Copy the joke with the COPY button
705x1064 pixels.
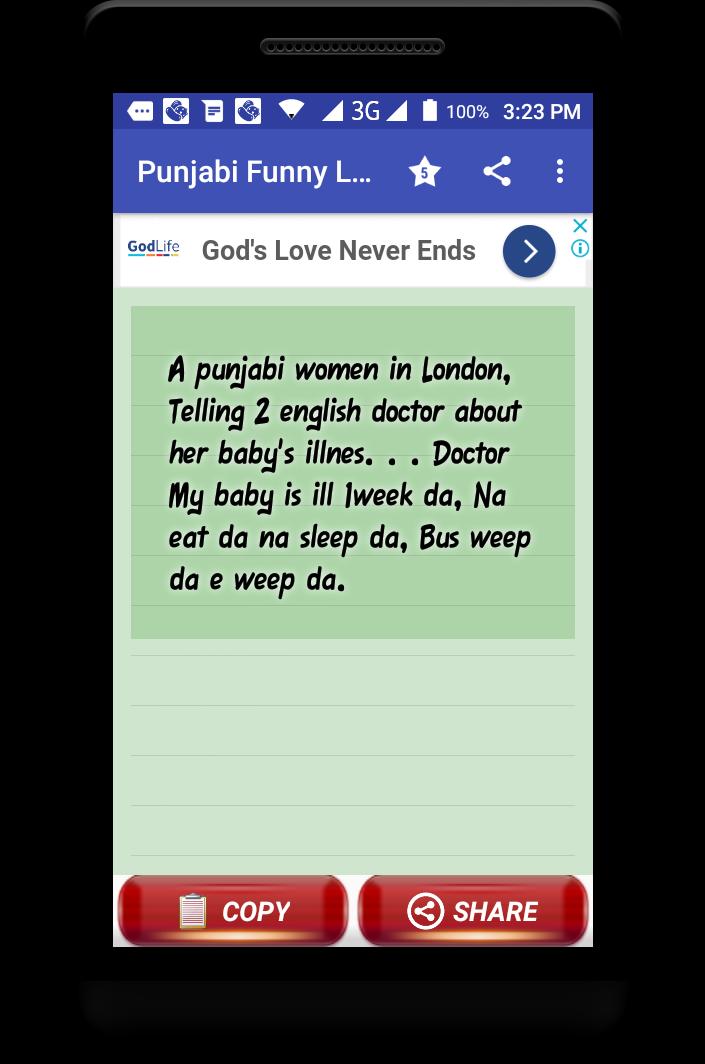[233, 911]
